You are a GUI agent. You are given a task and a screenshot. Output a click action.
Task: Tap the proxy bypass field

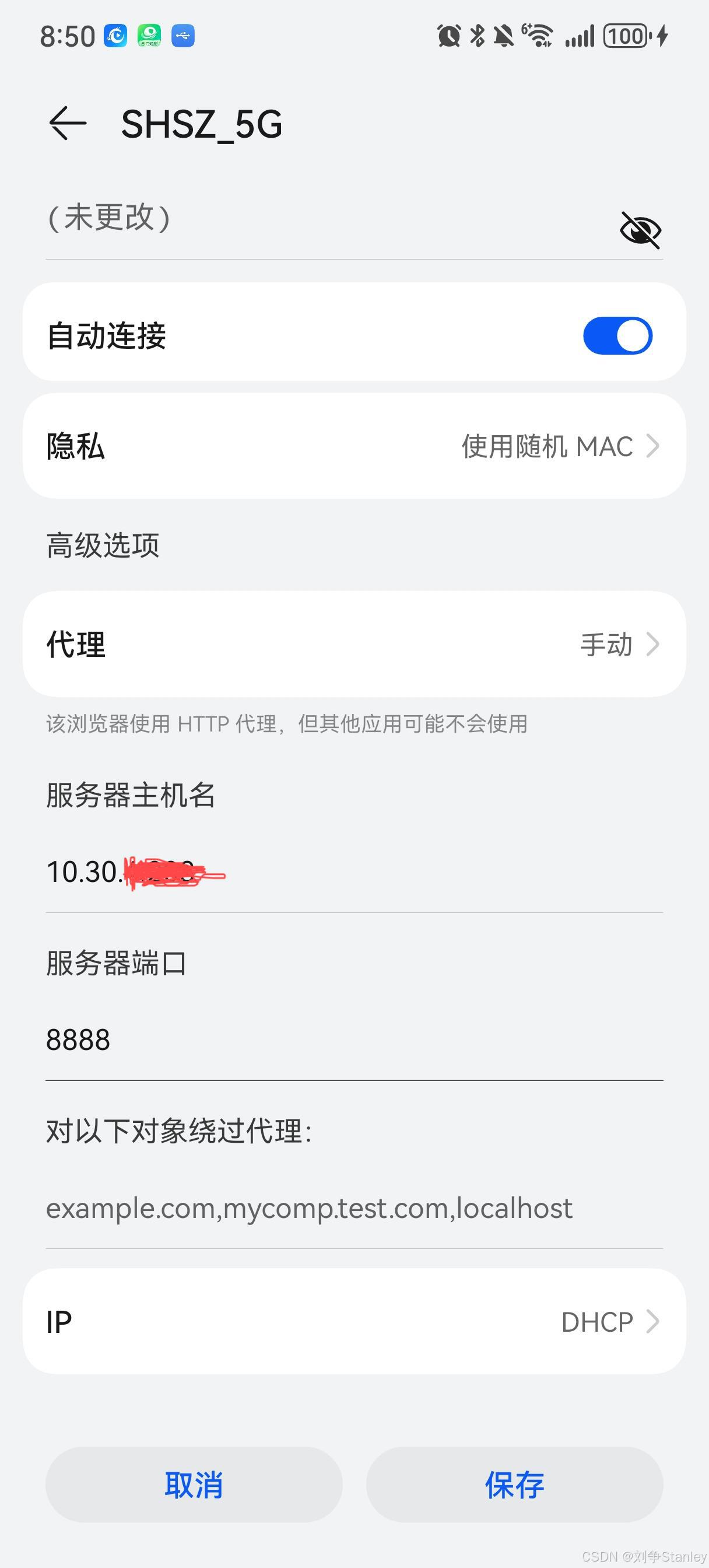[354, 1207]
